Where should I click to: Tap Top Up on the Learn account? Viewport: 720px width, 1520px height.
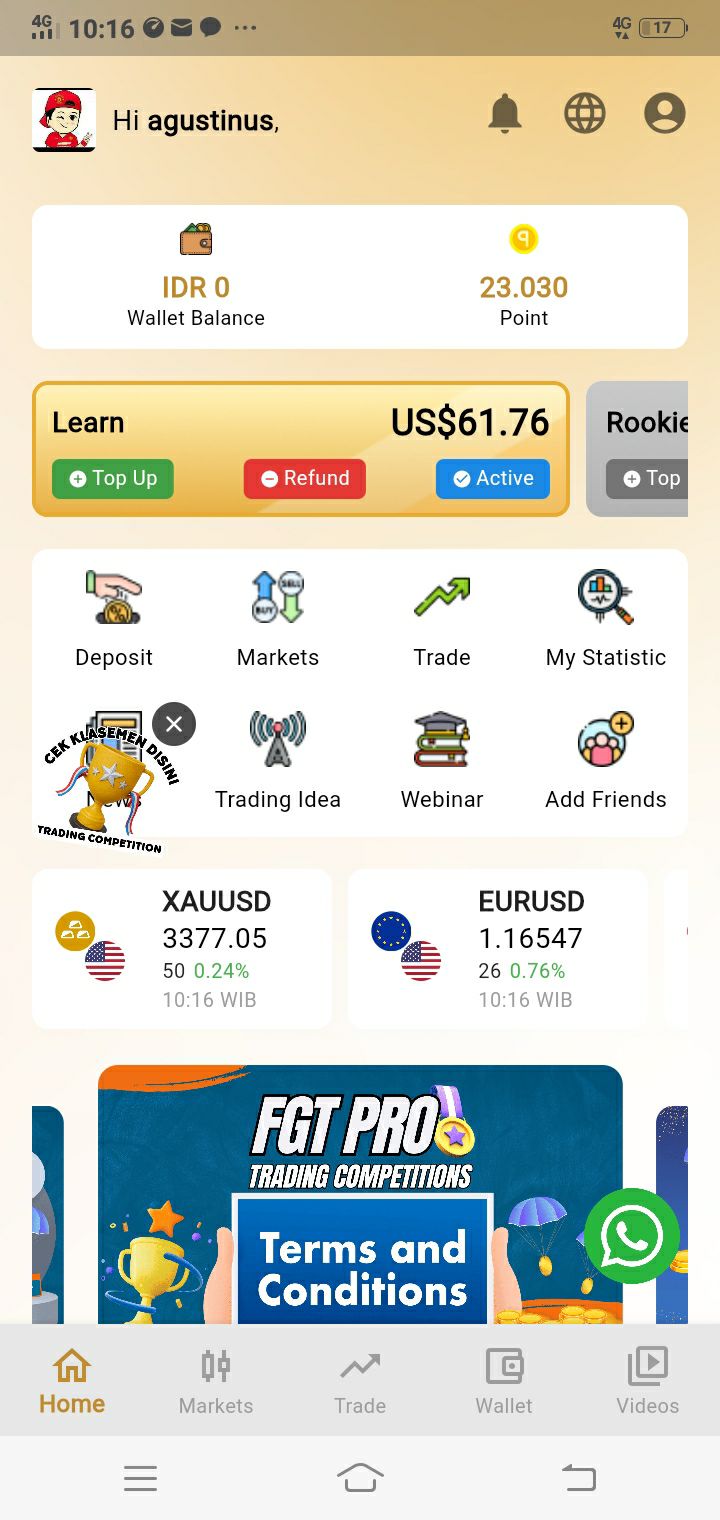112,479
